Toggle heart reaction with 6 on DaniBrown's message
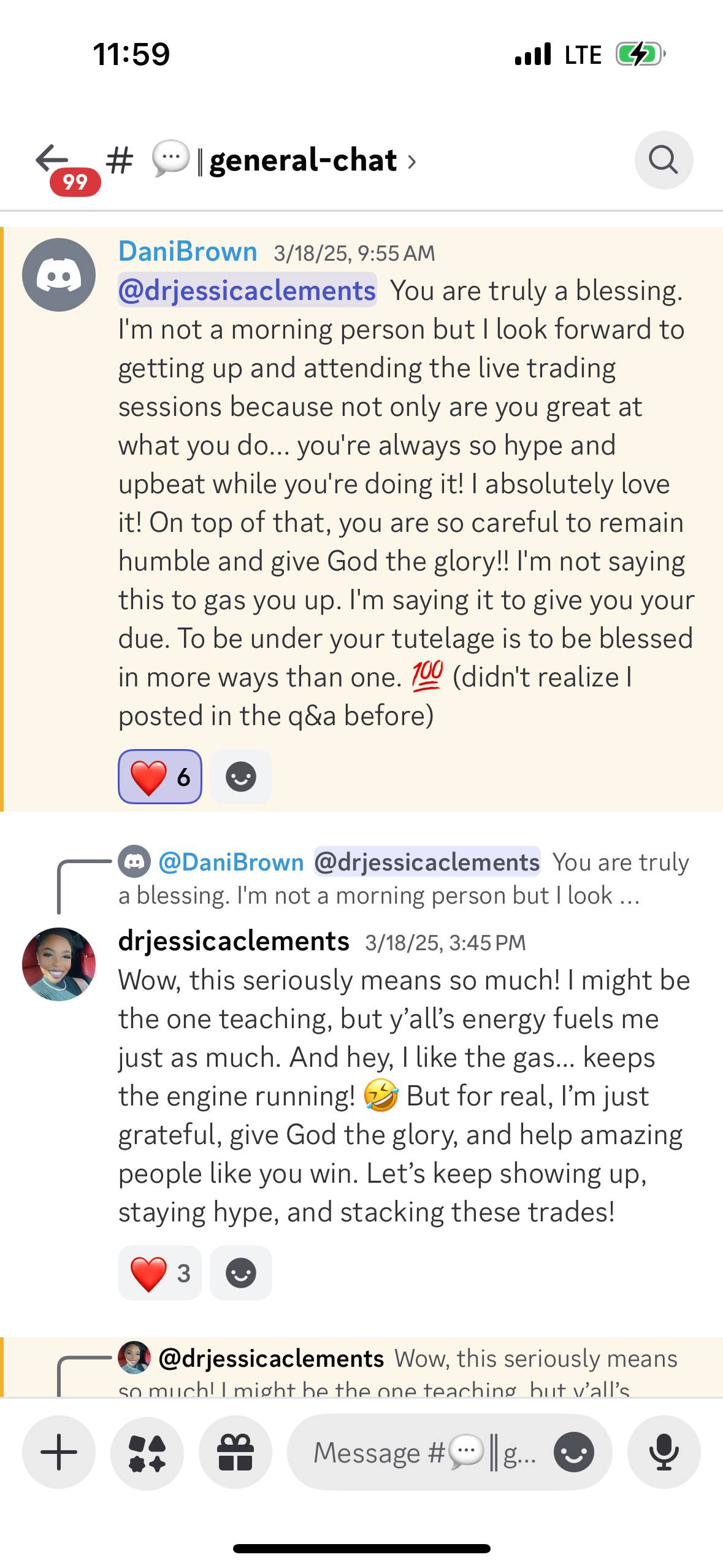The height and width of the screenshot is (1568, 723). click(x=160, y=777)
